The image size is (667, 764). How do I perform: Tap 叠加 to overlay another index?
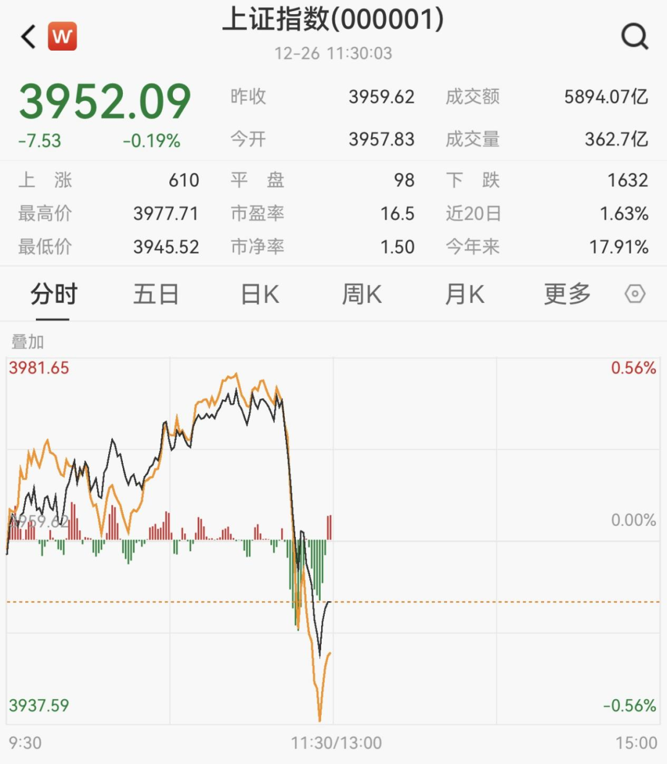coord(27,340)
